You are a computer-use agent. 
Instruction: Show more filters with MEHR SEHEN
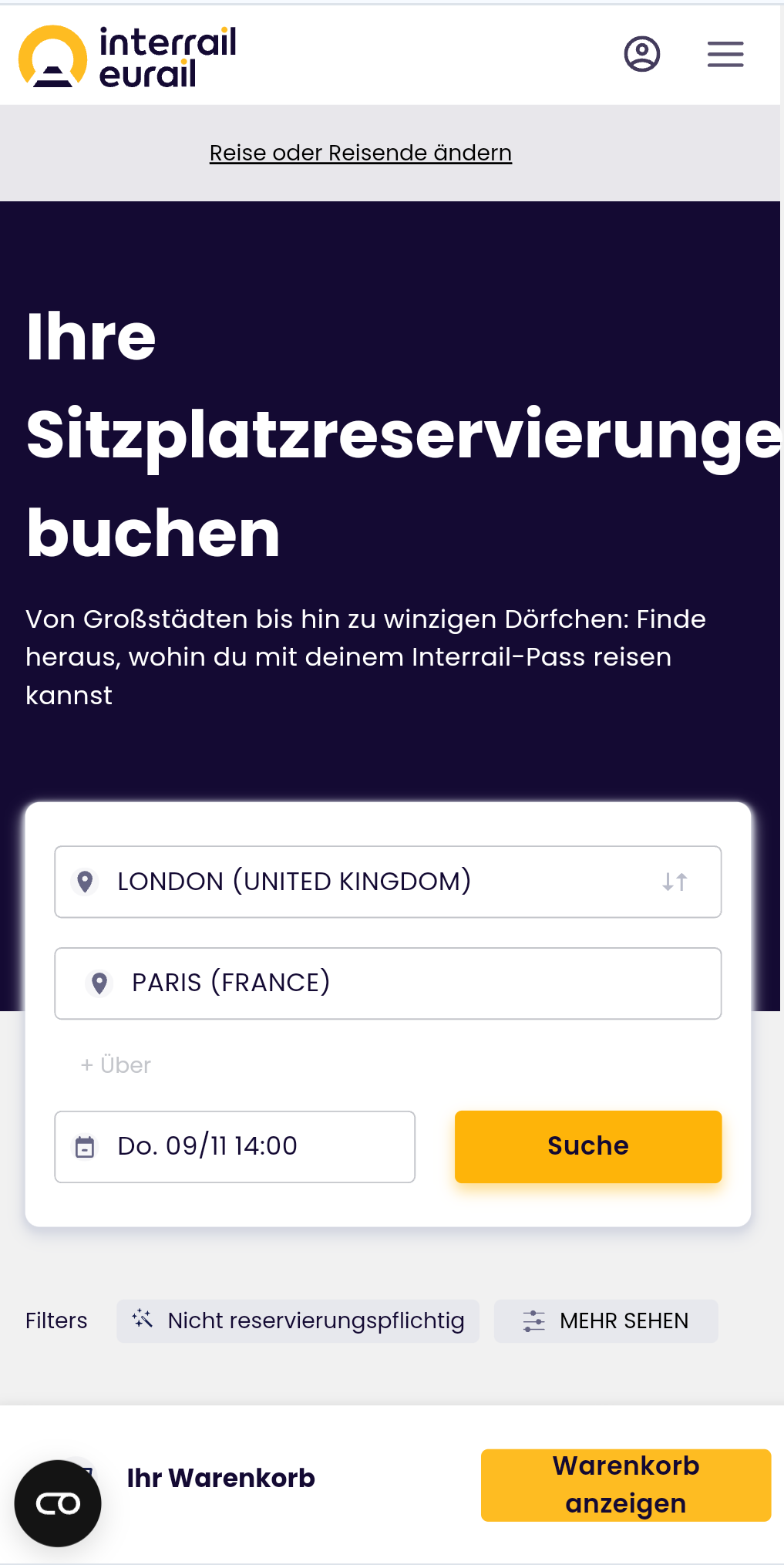[606, 1321]
